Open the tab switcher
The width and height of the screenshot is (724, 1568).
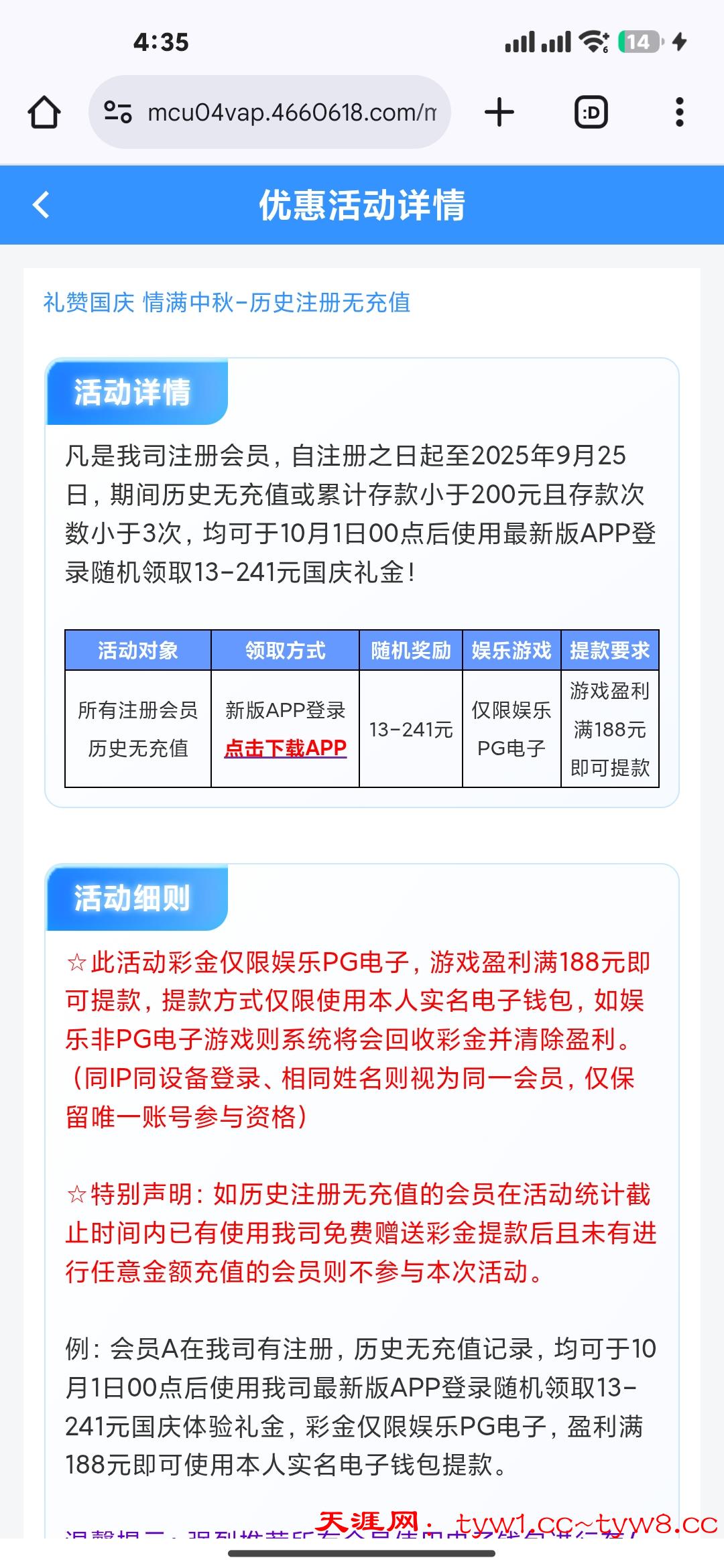tap(591, 112)
